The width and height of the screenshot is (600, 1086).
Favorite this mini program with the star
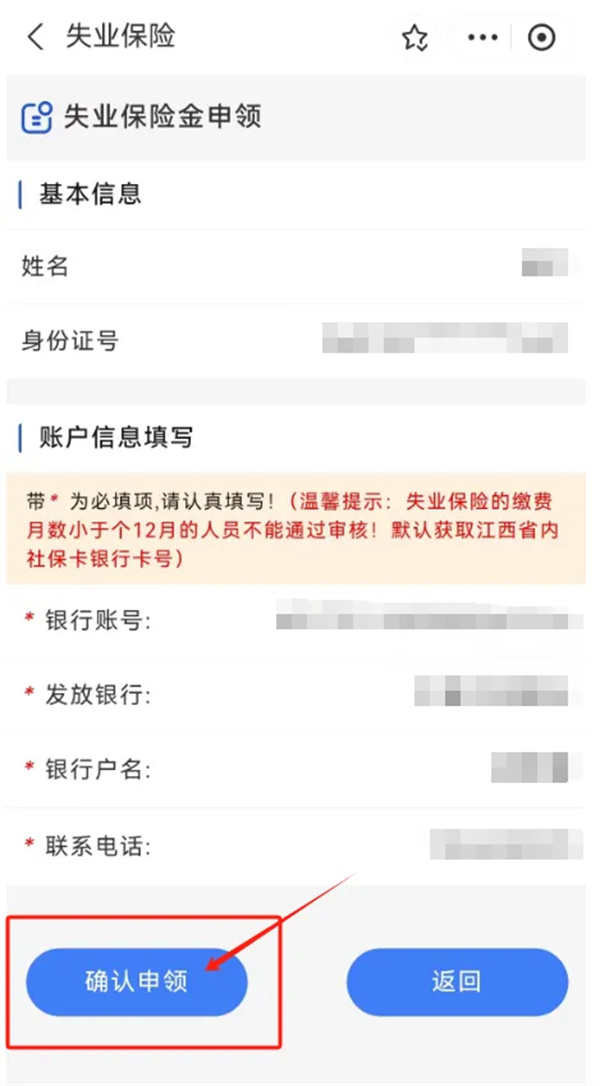click(414, 38)
